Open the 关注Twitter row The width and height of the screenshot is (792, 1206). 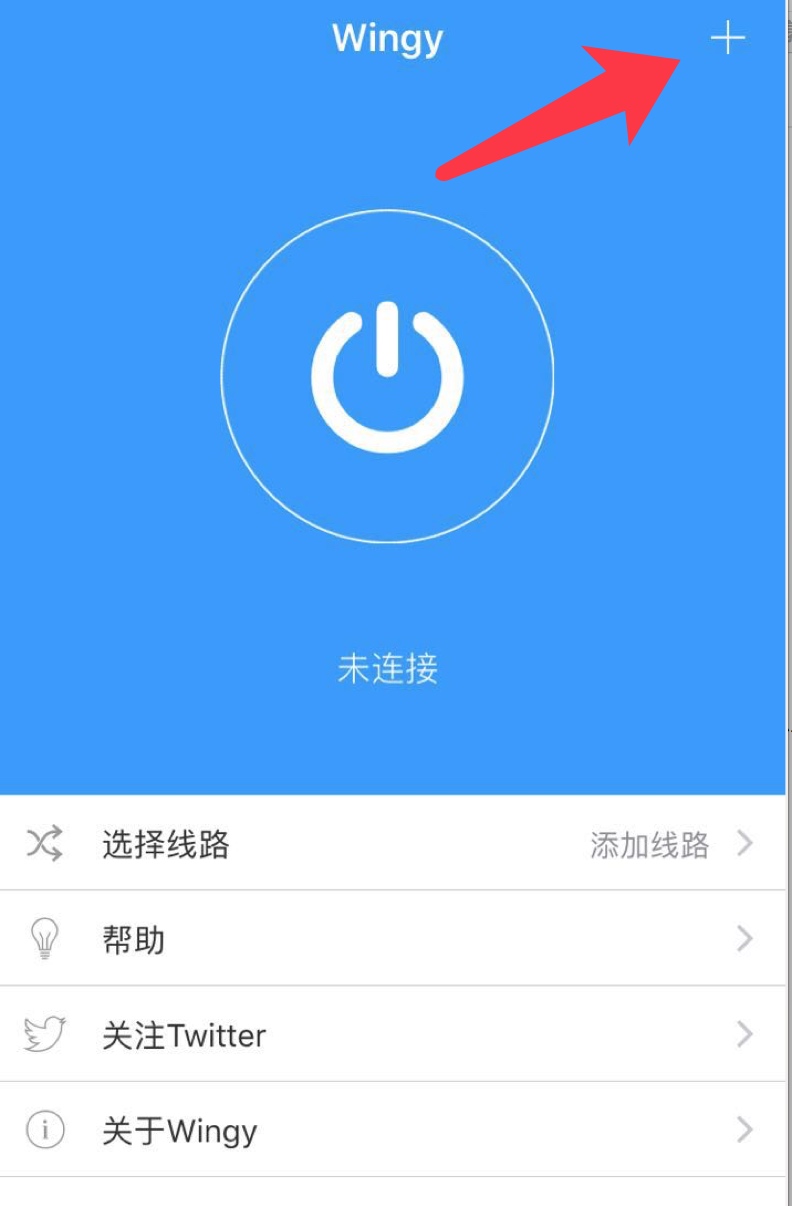click(x=392, y=1034)
